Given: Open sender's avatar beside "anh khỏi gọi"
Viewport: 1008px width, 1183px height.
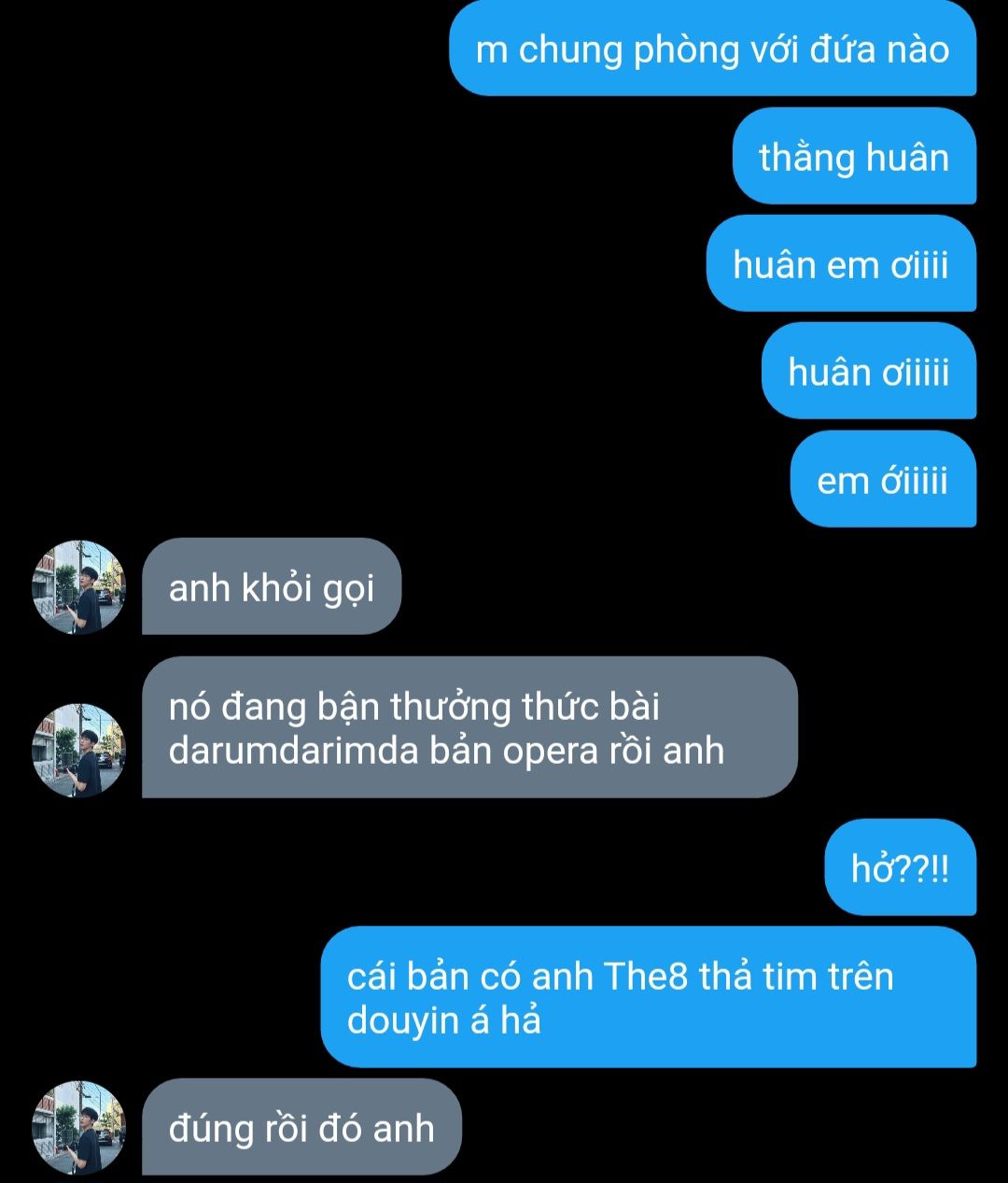Looking at the screenshot, I should coord(79,587).
